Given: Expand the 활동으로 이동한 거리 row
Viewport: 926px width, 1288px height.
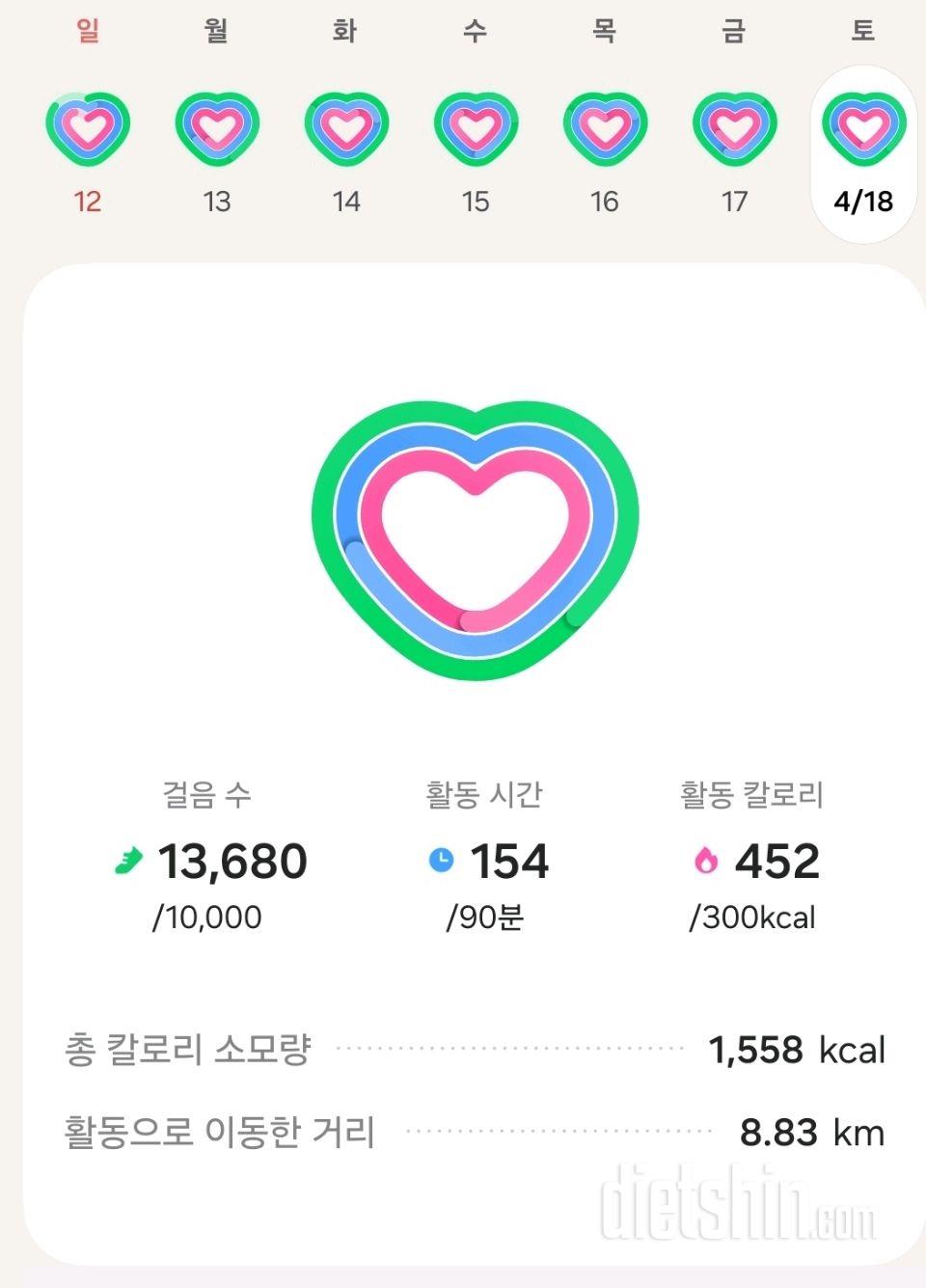Looking at the screenshot, I should pos(473,1131).
